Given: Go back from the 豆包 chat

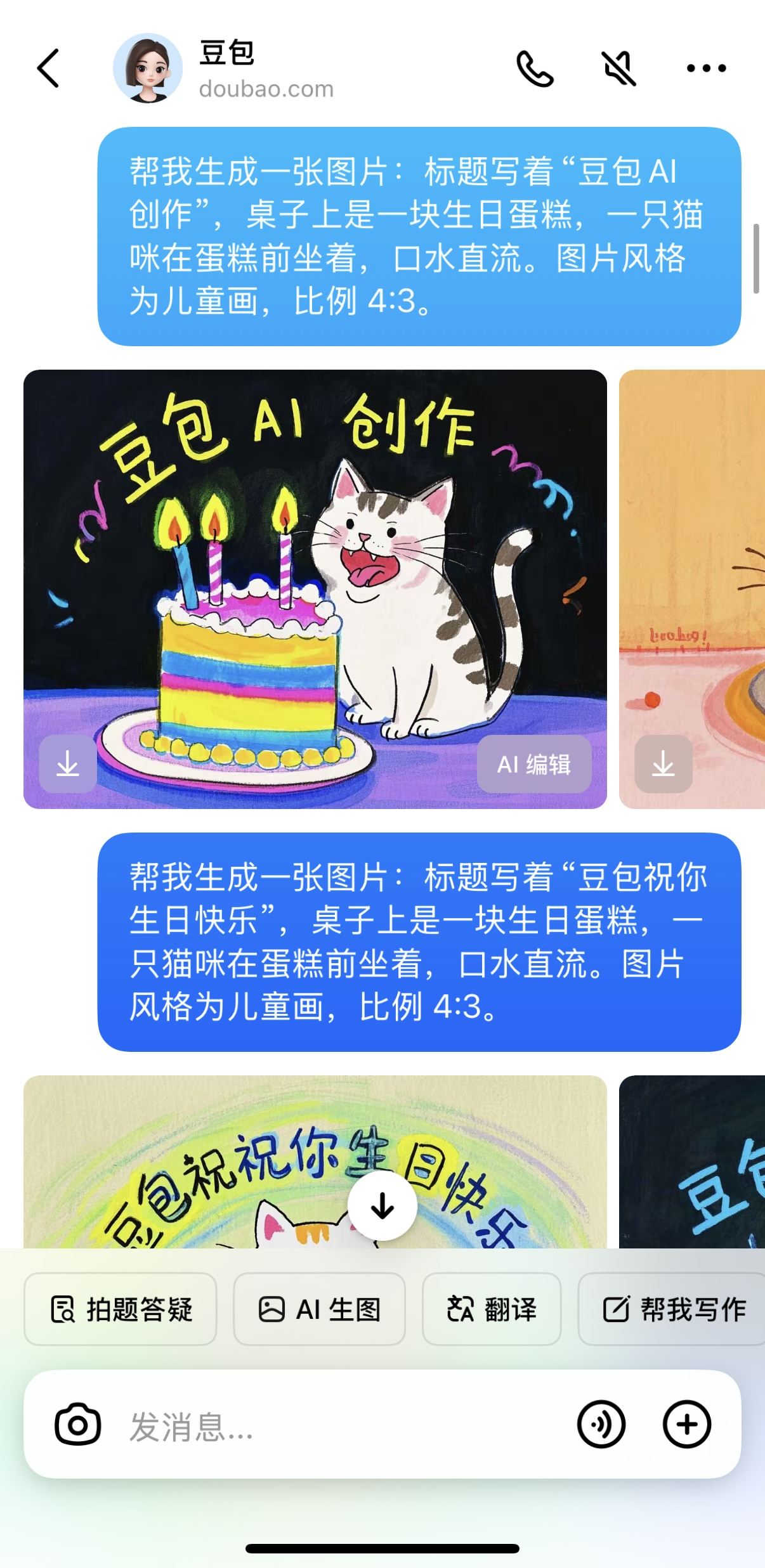Looking at the screenshot, I should [49, 68].
